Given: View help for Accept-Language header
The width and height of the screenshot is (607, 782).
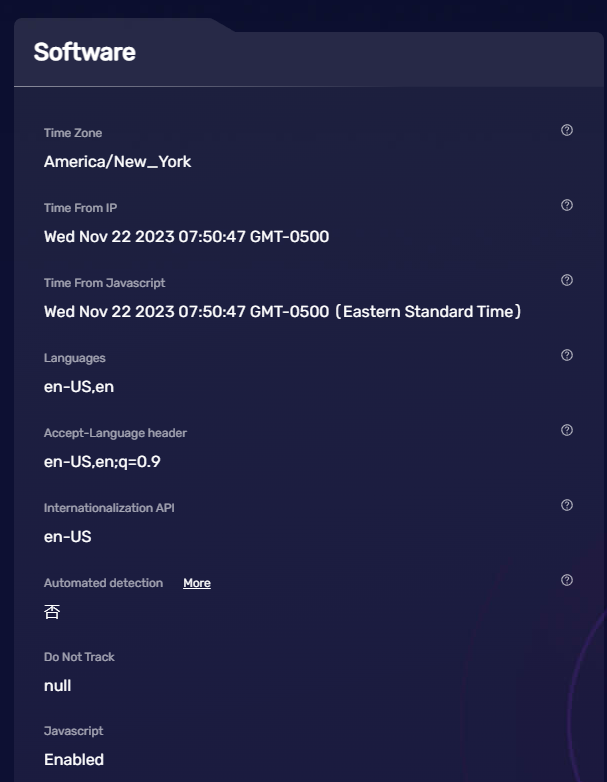Looking at the screenshot, I should click(567, 430).
